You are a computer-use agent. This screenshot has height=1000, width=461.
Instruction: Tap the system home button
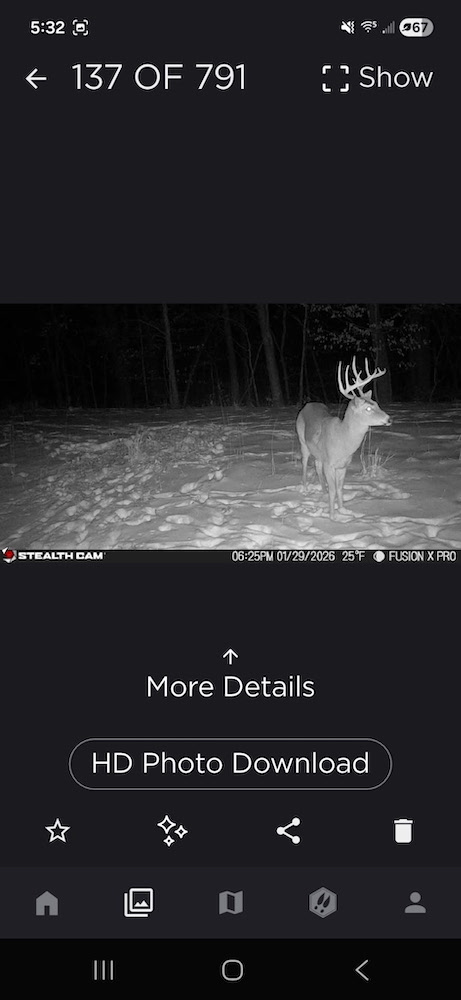tap(232, 970)
